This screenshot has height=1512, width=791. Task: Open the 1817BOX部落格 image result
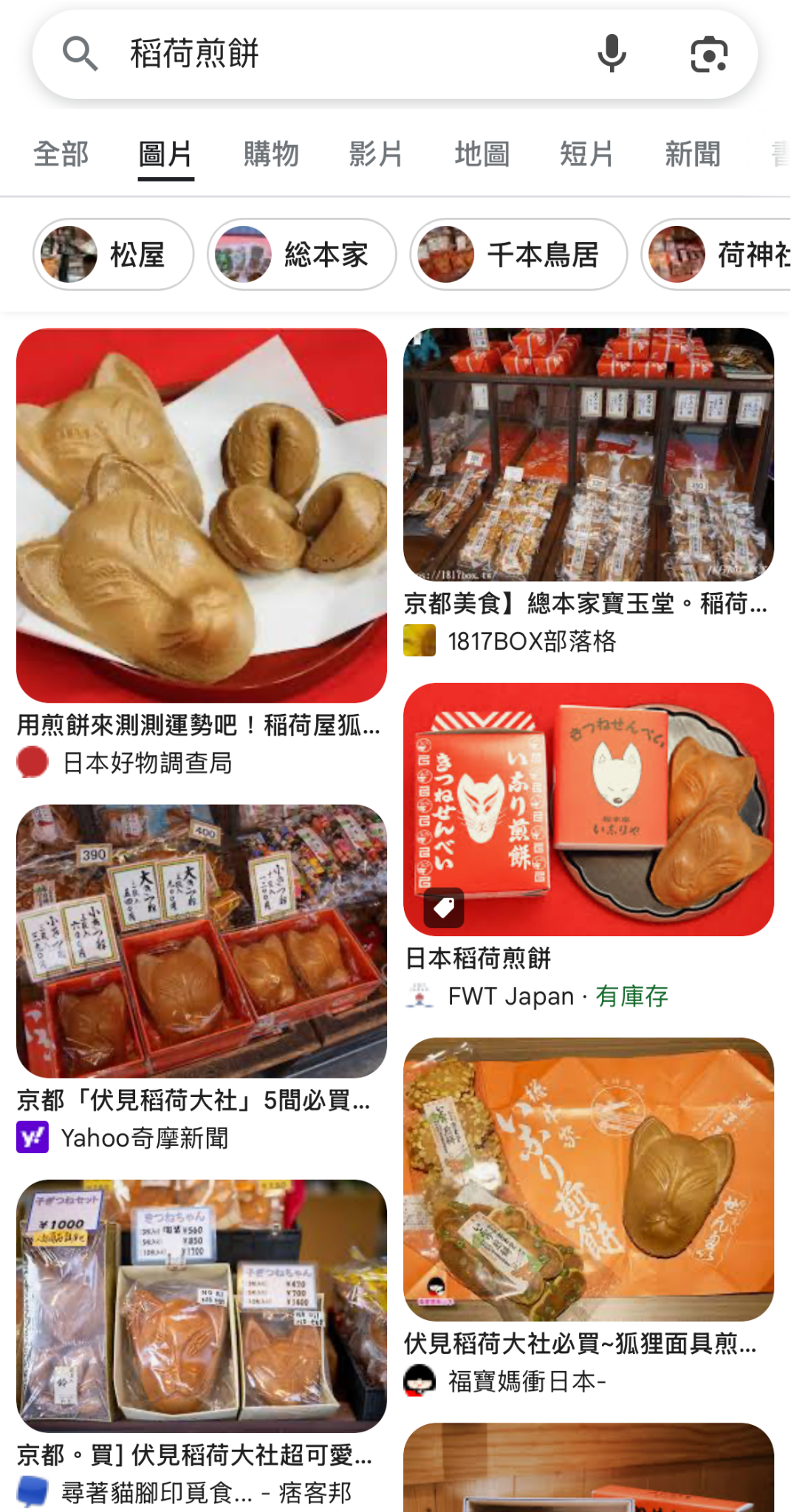coord(589,454)
